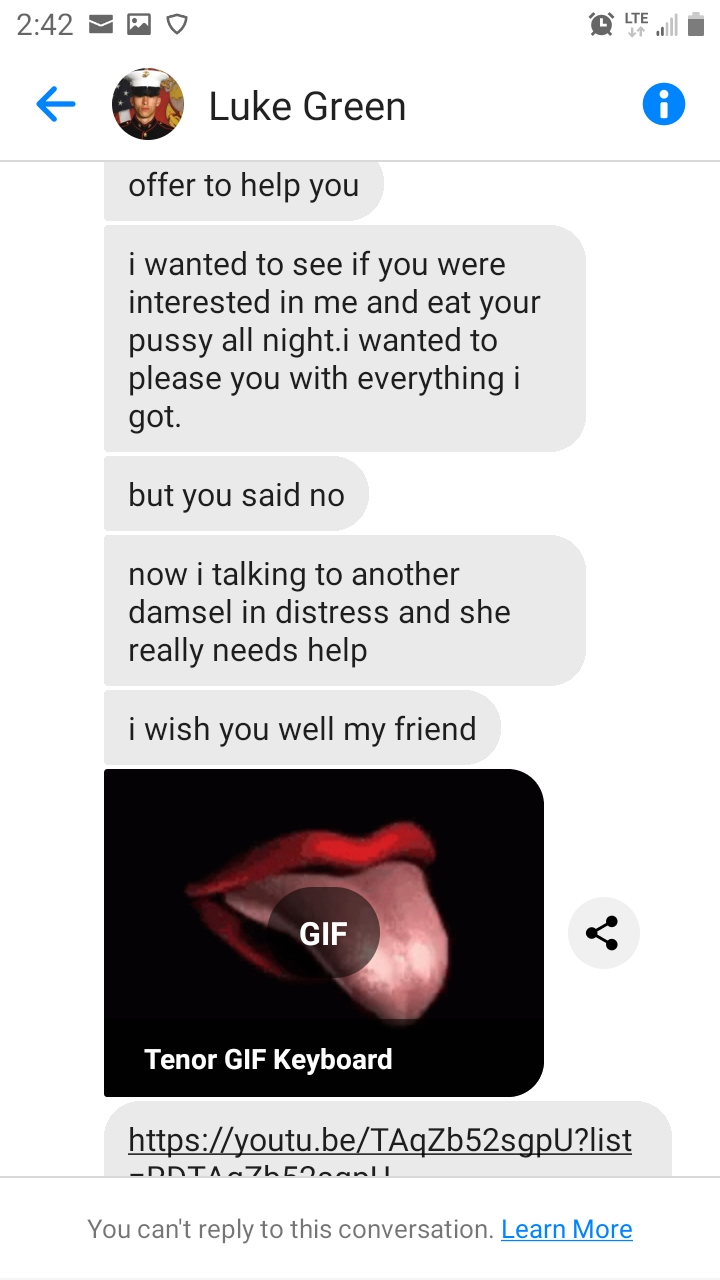Tap Learn More
Screen dimensions: 720x1280
coord(567,1229)
